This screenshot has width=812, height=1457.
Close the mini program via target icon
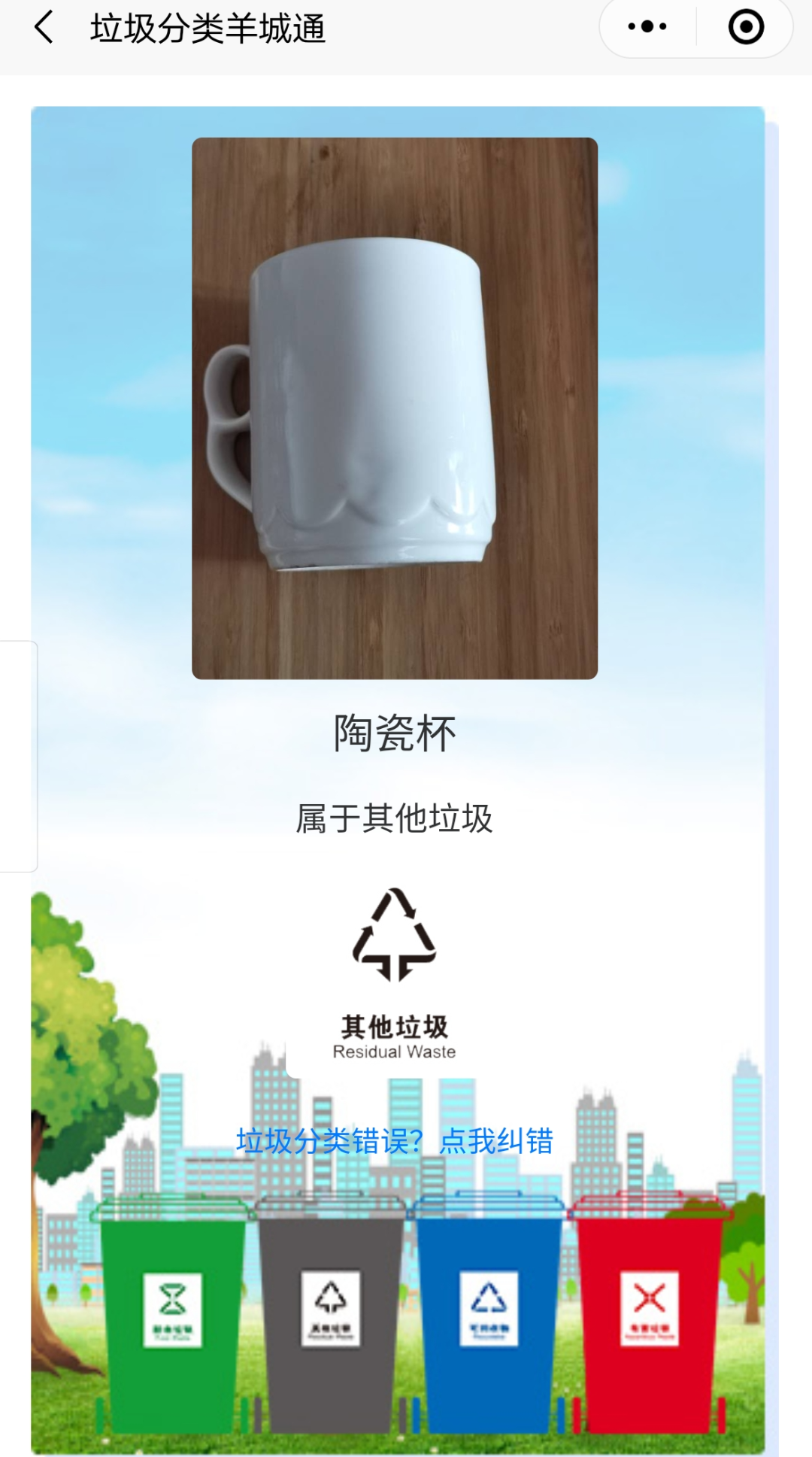(745, 28)
